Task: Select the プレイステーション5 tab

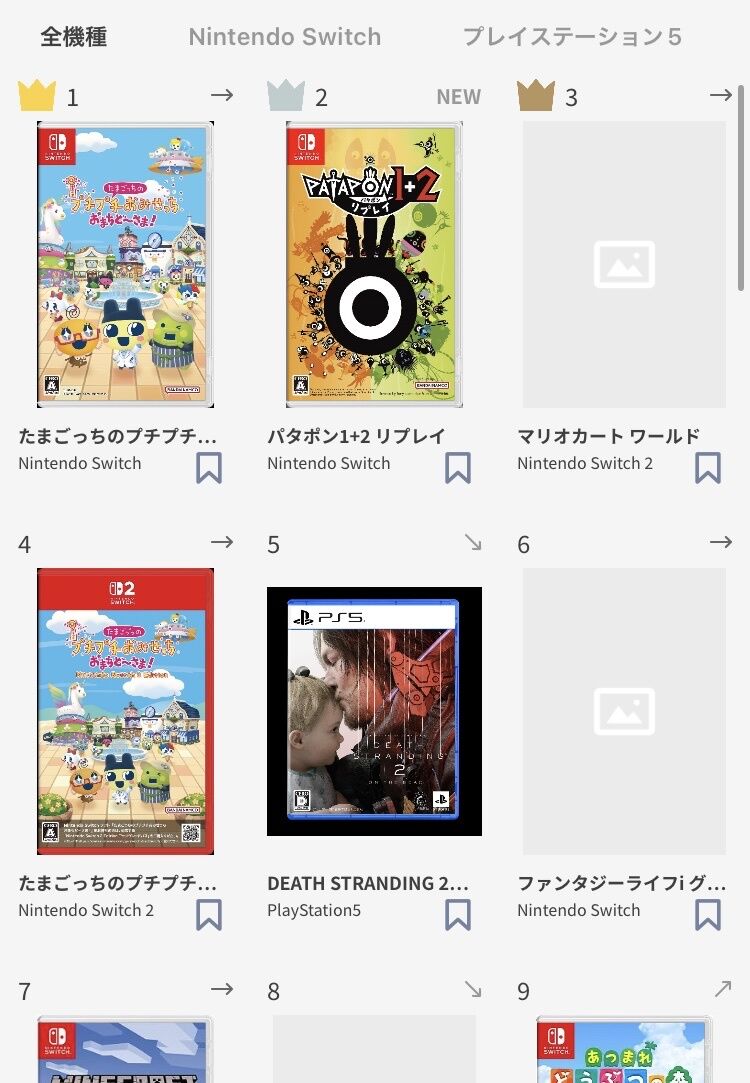Action: (572, 37)
